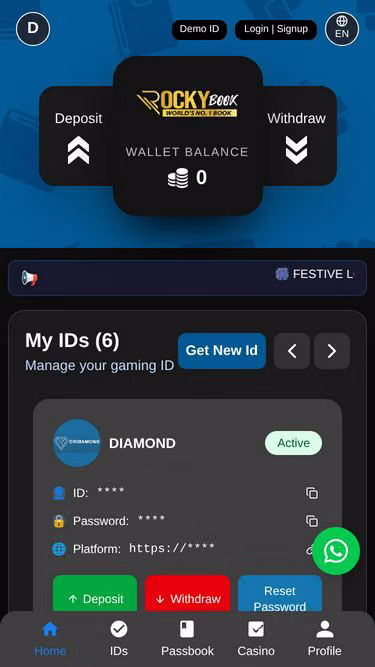Show next ID with right arrow
The height and width of the screenshot is (667, 375).
coord(332,351)
